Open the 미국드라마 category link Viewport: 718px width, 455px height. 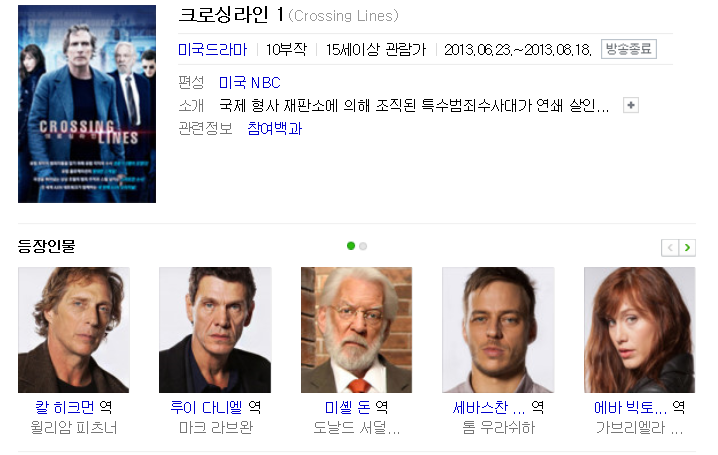[x=212, y=49]
